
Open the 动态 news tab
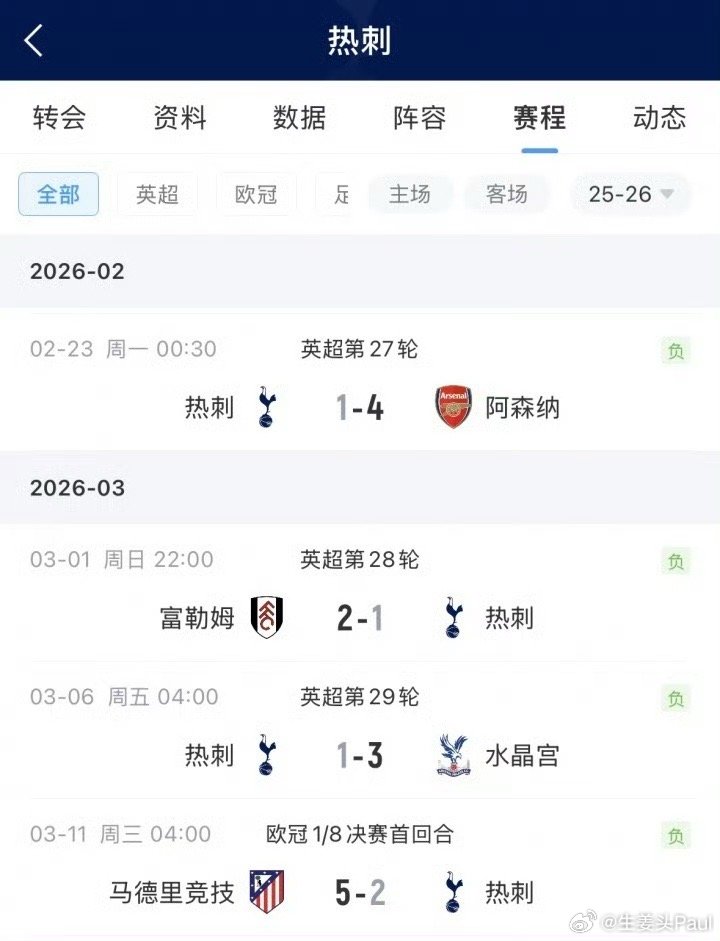tap(658, 118)
